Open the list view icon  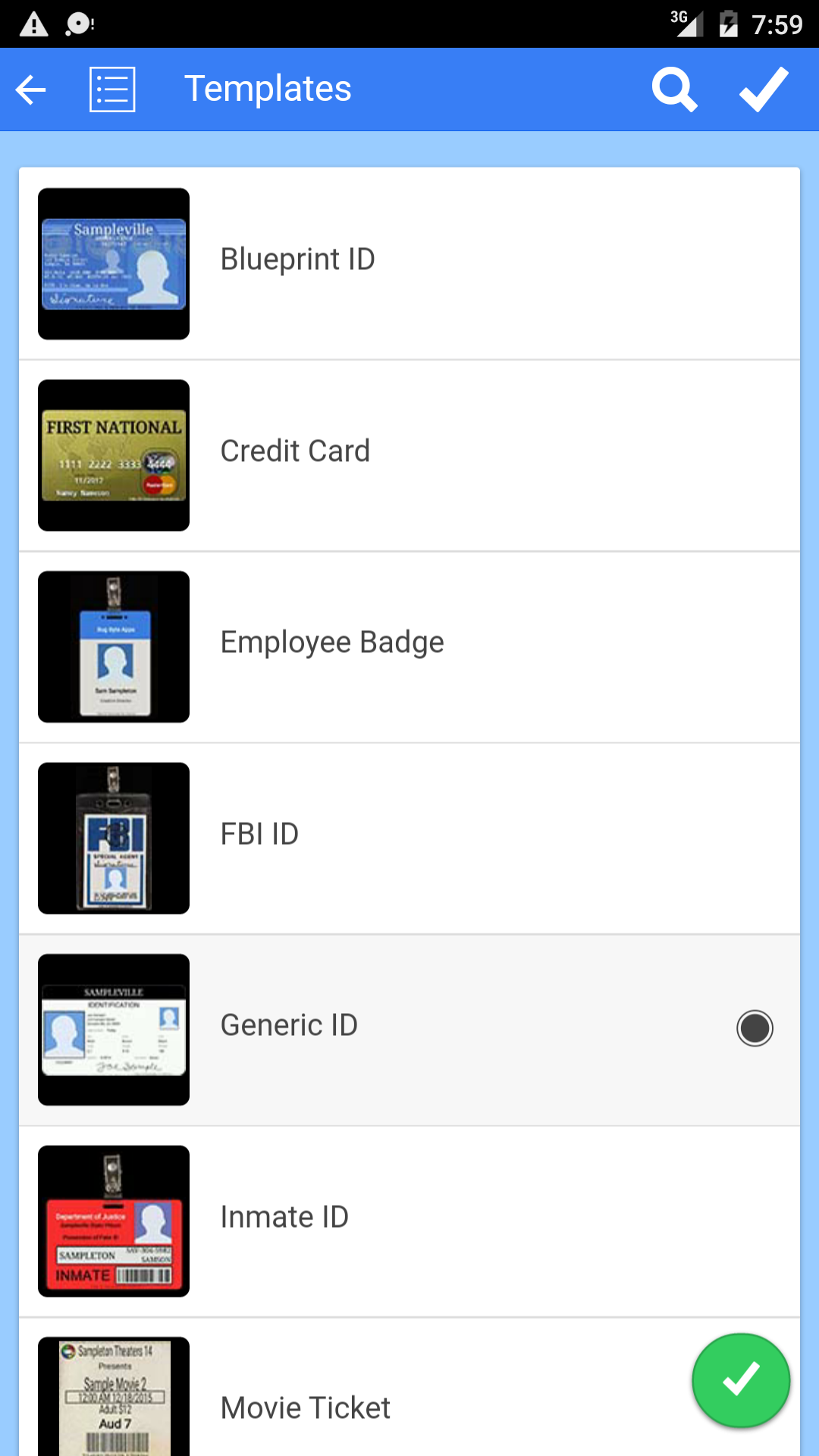click(x=112, y=89)
